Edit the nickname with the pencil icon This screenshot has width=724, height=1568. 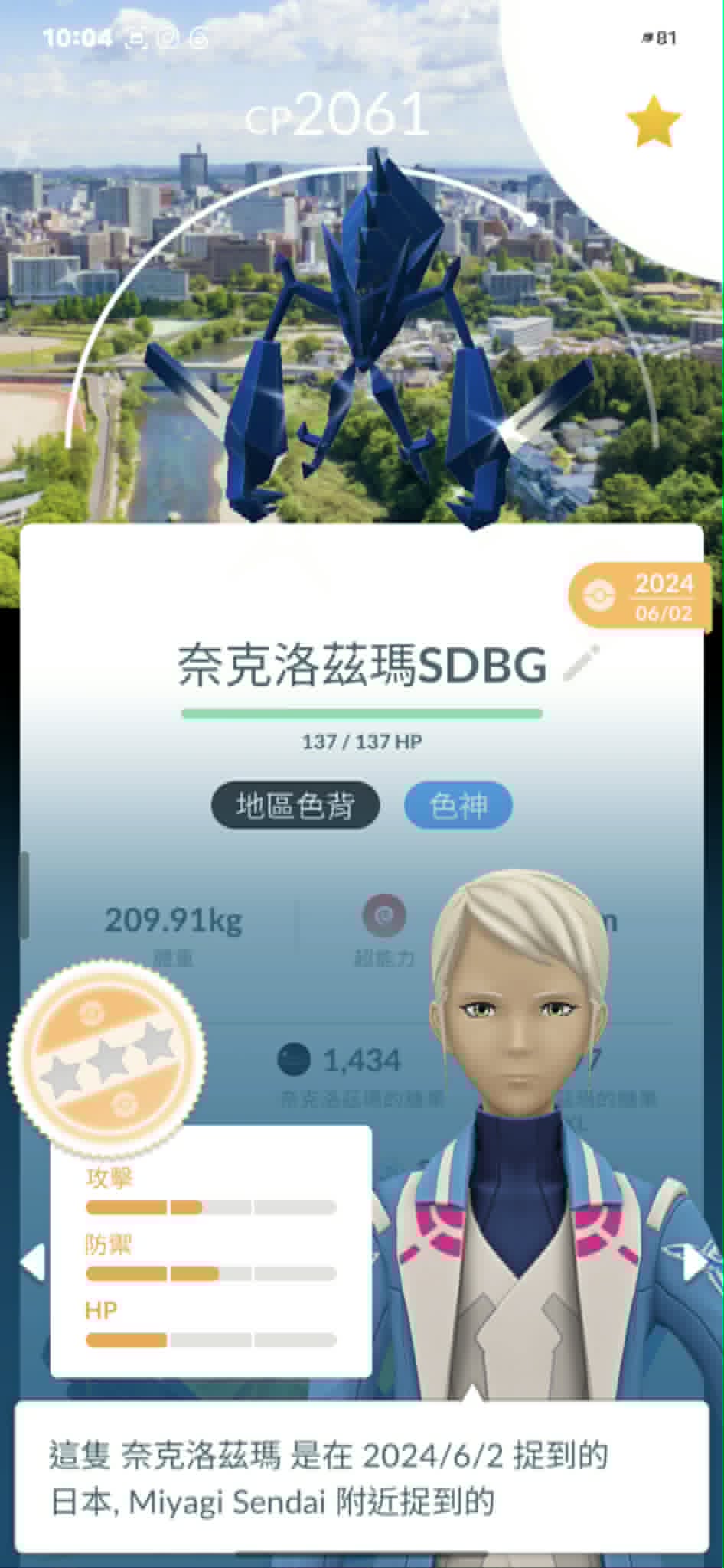point(581,663)
